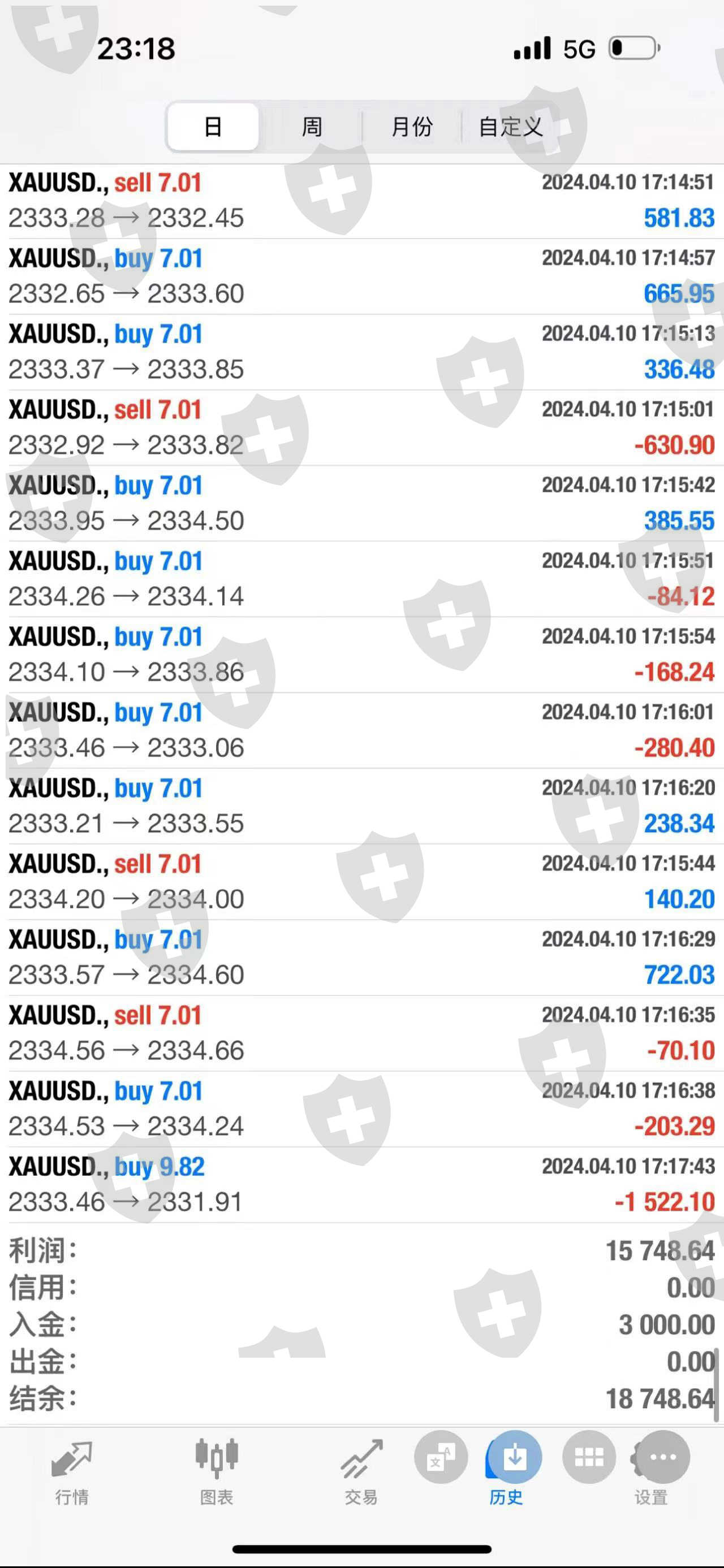Expand the buy trade closed at 17:16:29

(x=361, y=958)
